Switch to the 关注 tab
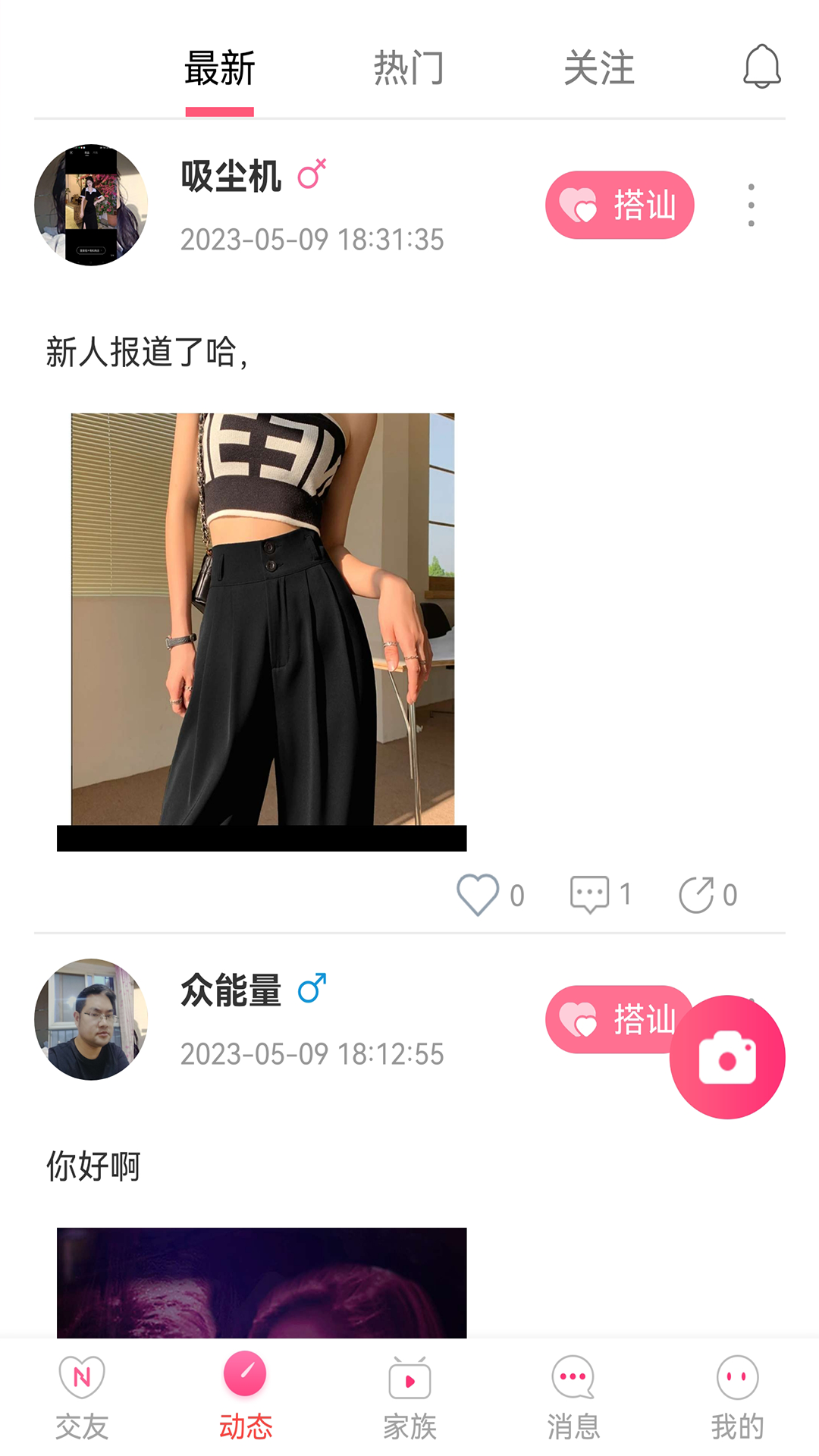The image size is (819, 1456). click(x=598, y=68)
